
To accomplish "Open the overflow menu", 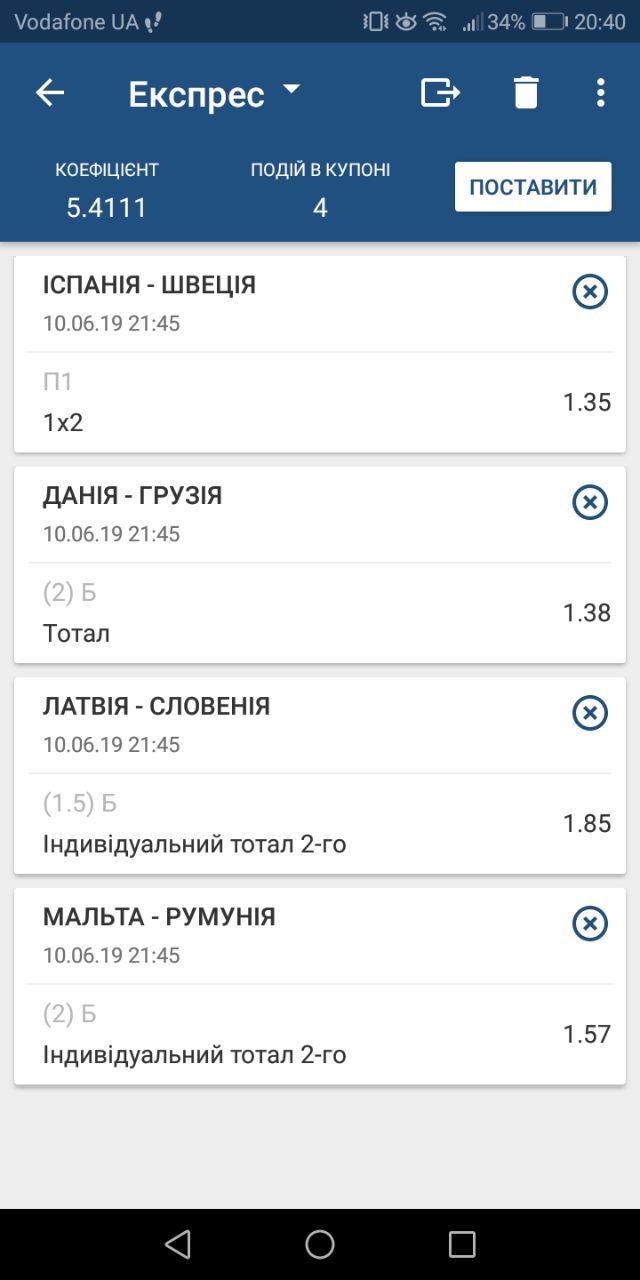I will tap(600, 93).
